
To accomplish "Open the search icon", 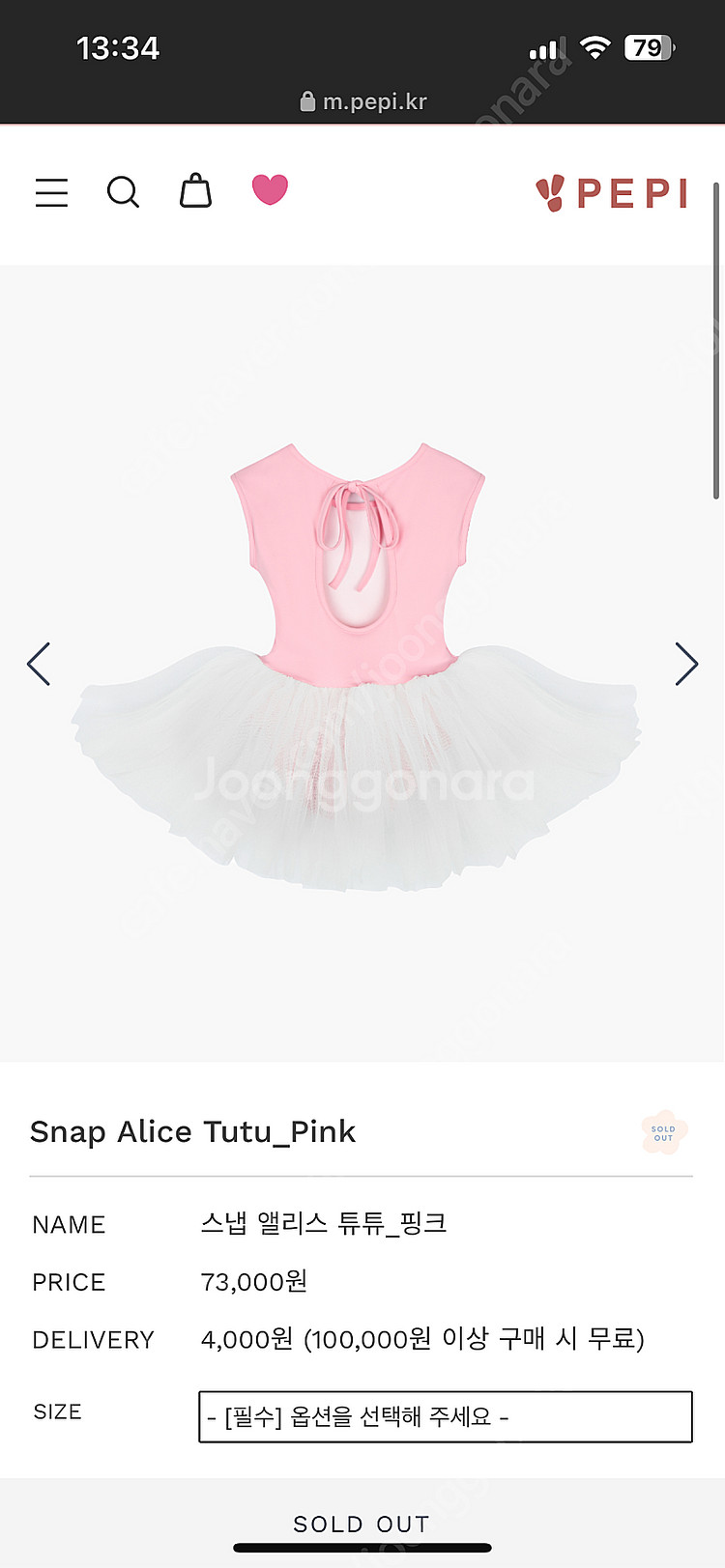I will [123, 192].
